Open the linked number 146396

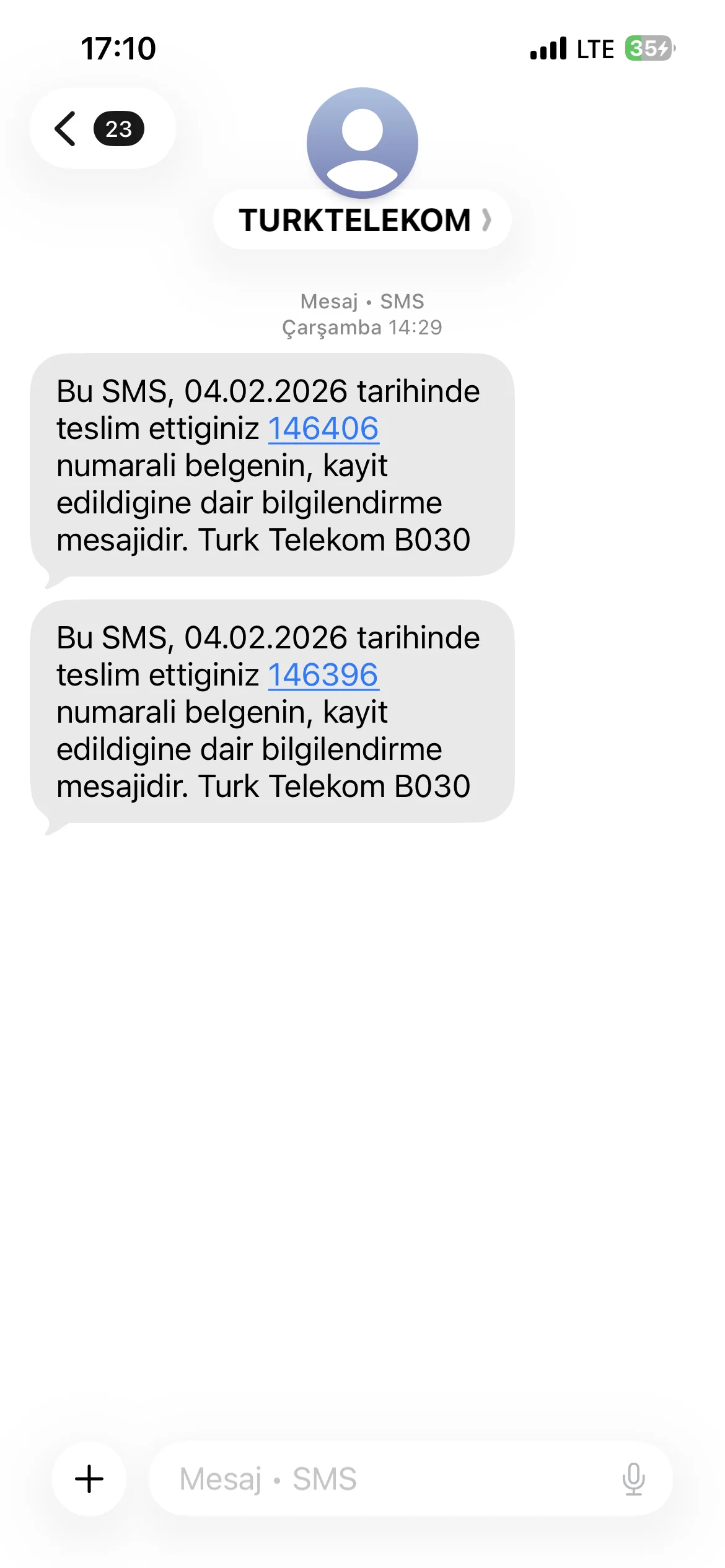[x=323, y=675]
